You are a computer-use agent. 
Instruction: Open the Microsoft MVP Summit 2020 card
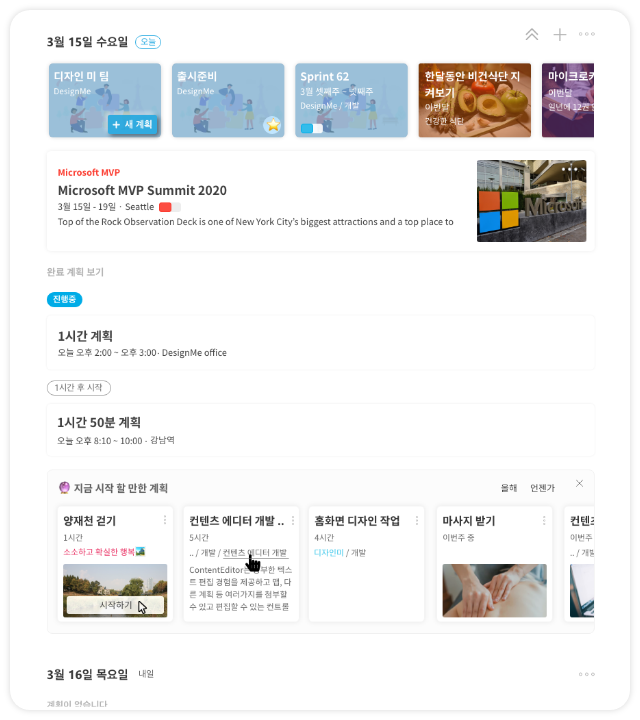tap(260, 200)
